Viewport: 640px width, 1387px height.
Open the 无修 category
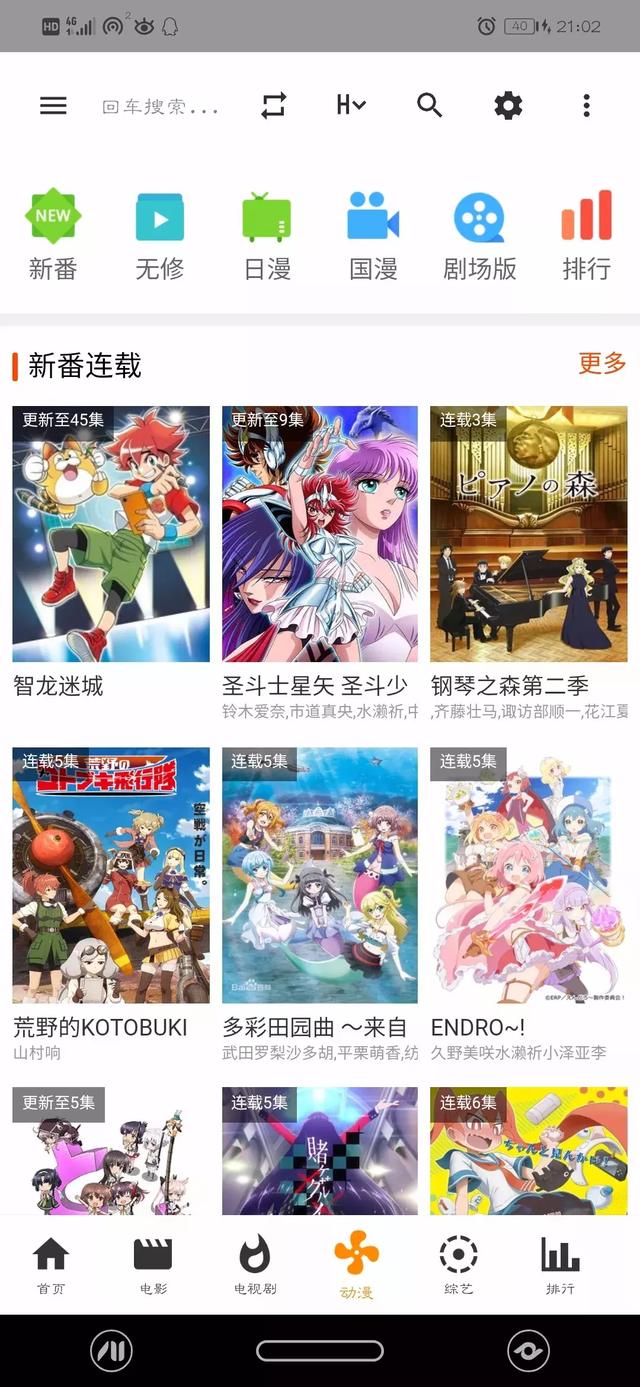point(160,236)
